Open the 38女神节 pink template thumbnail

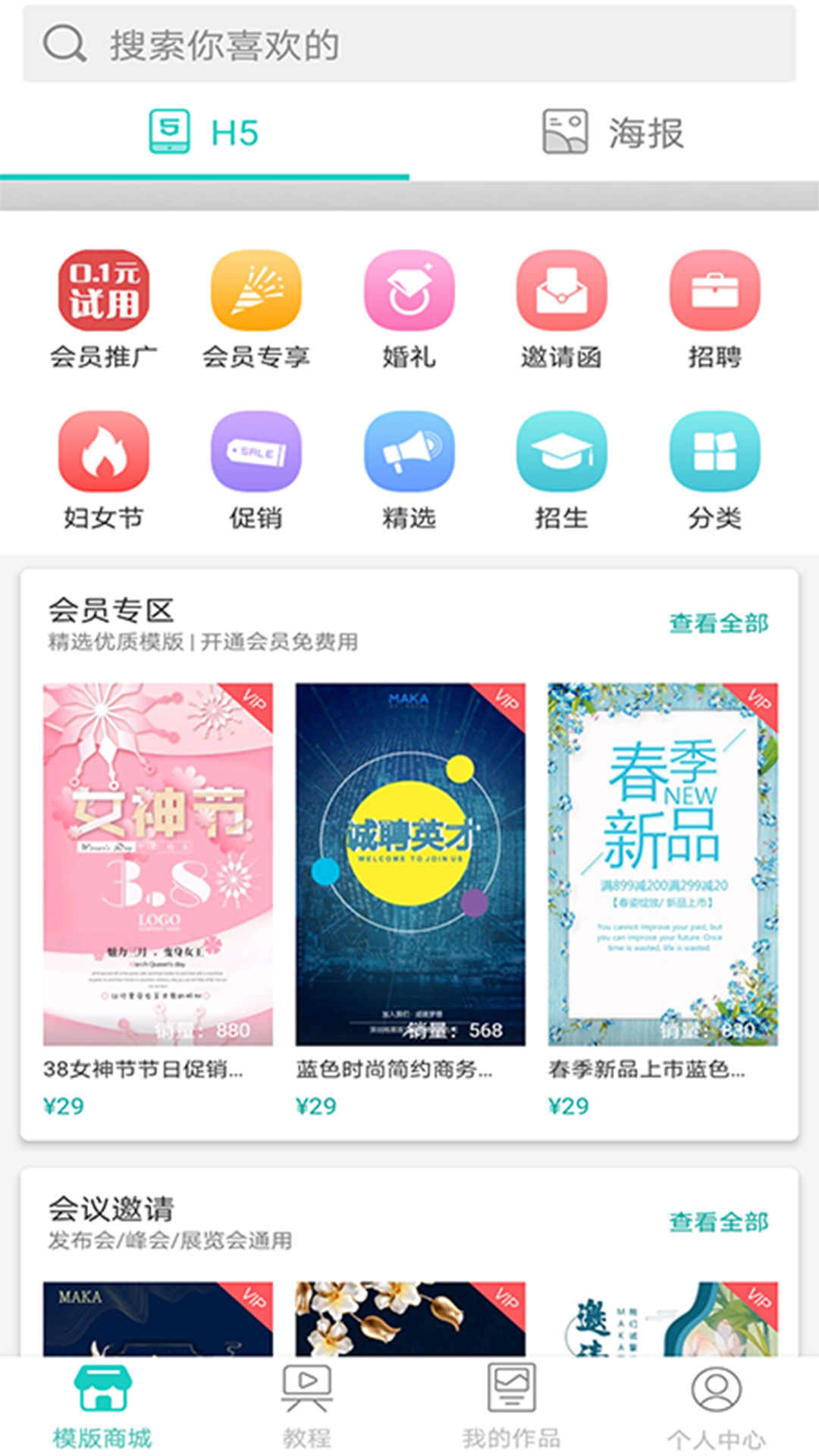coord(155,864)
